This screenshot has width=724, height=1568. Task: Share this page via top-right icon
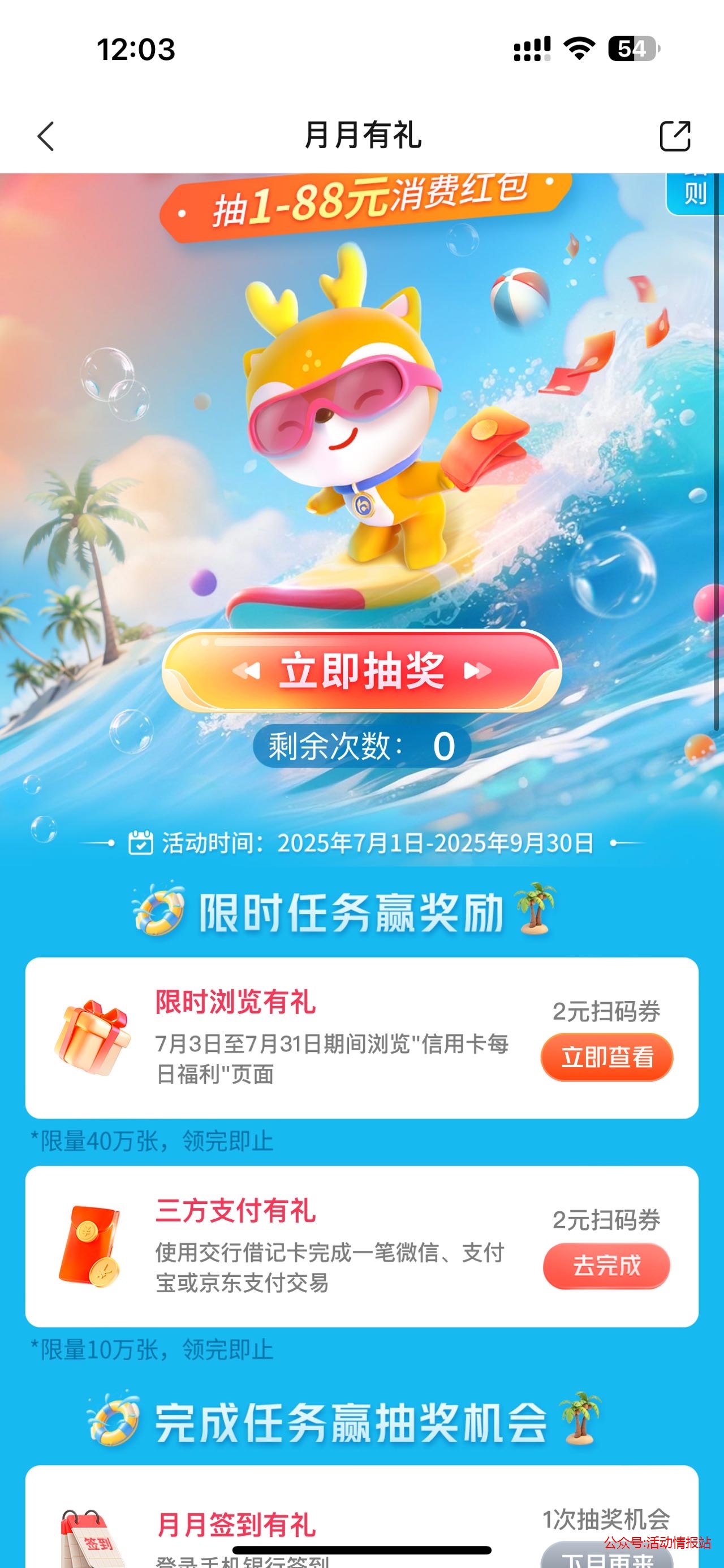675,136
